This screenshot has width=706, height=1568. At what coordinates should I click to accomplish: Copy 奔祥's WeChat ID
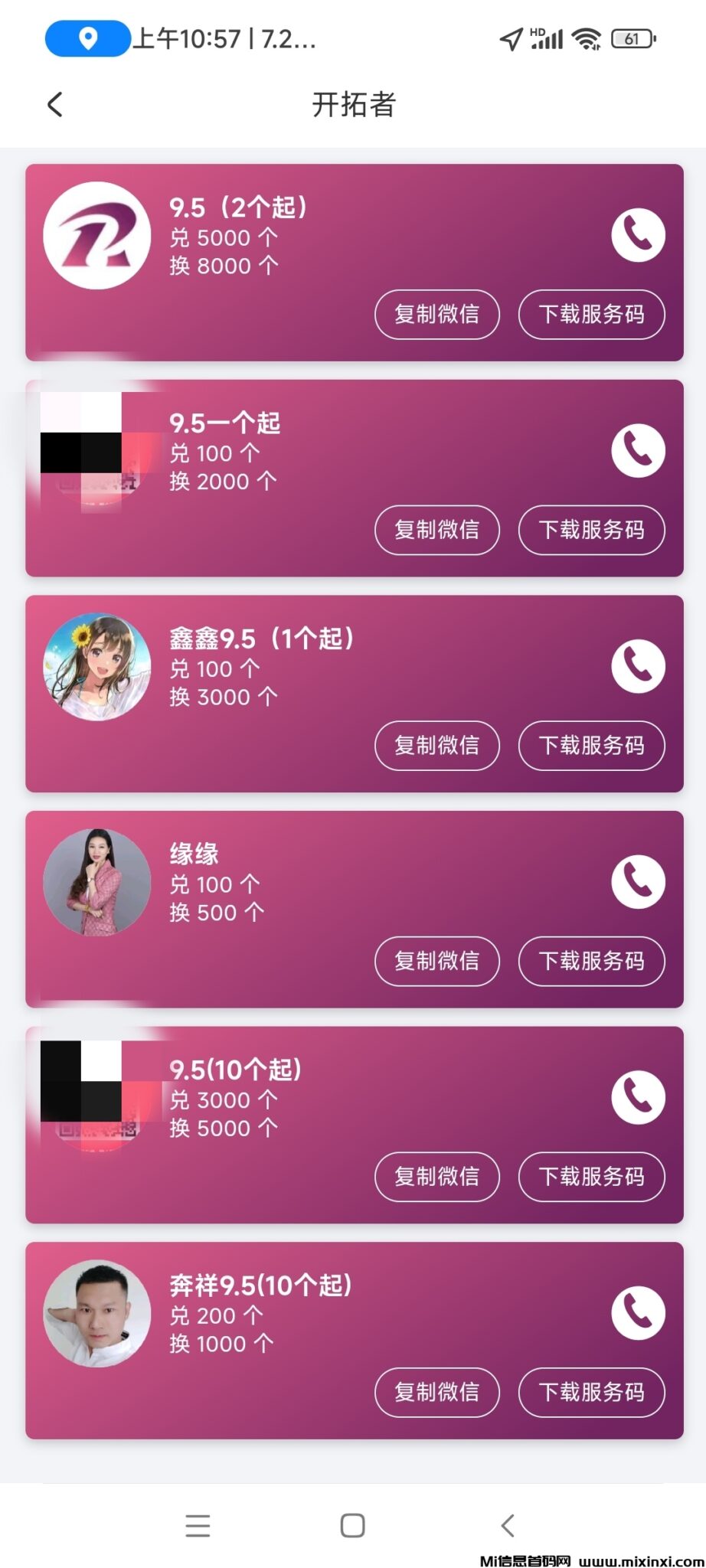point(436,1392)
